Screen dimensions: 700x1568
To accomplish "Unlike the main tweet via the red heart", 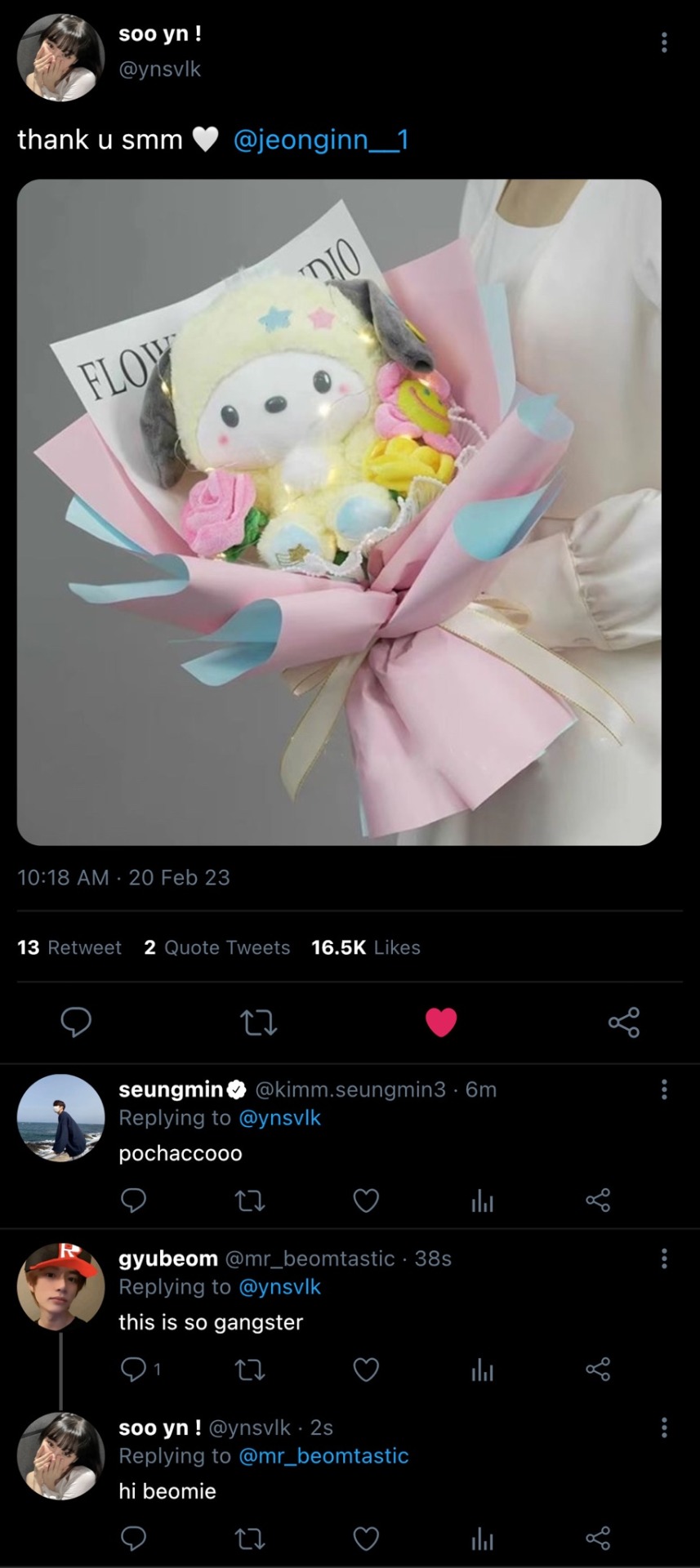I will [x=441, y=1022].
